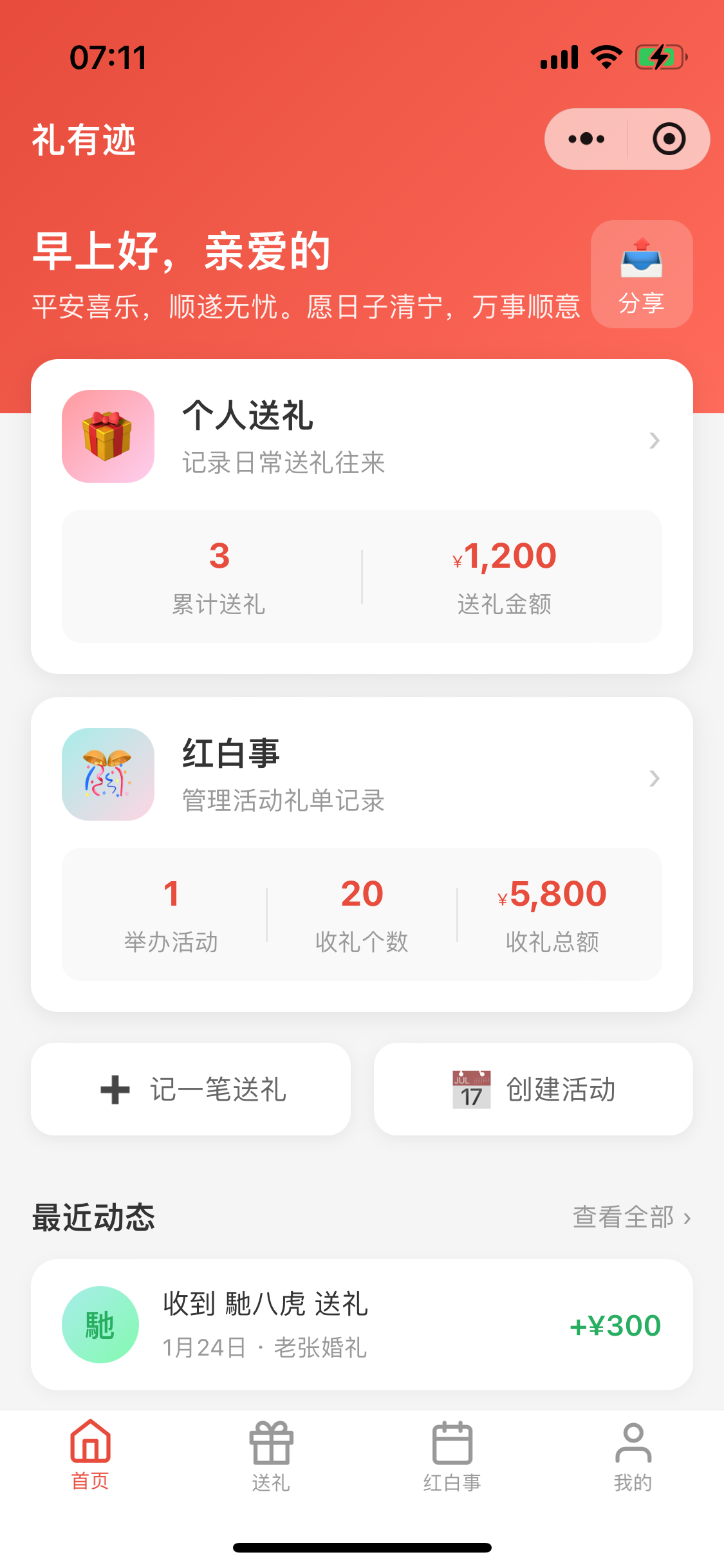This screenshot has height=1568, width=724.
Task: Switch to the 首页 tab
Action: point(90,1455)
